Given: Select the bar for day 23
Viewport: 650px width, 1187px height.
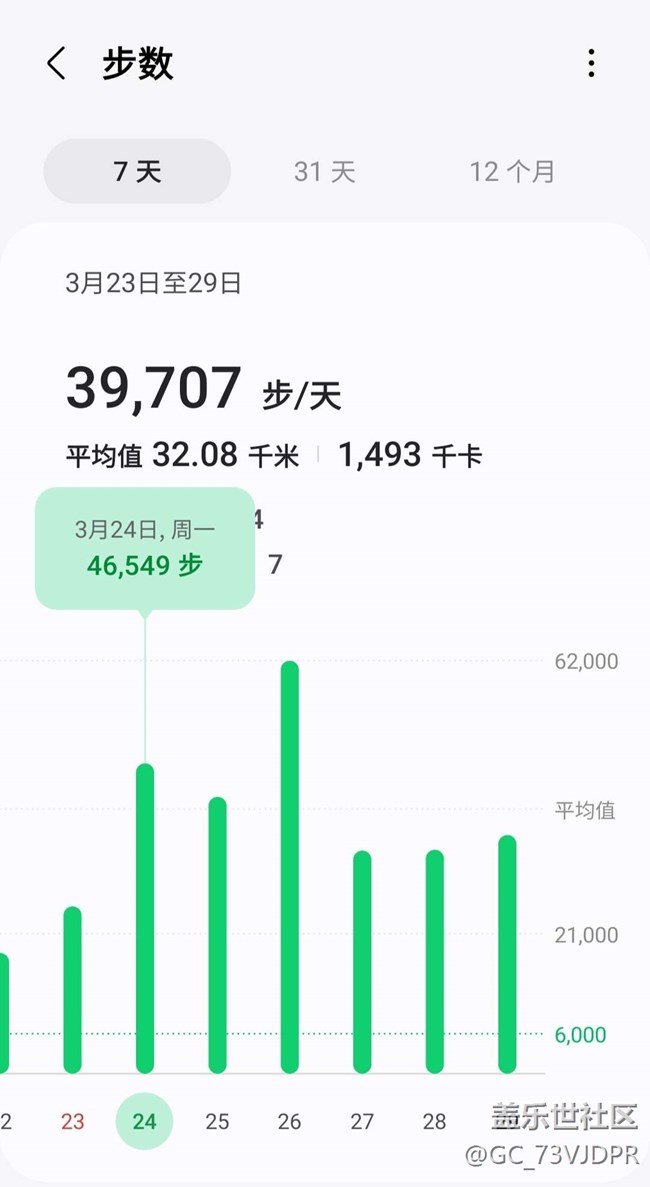Looking at the screenshot, I should click(x=72, y=989).
